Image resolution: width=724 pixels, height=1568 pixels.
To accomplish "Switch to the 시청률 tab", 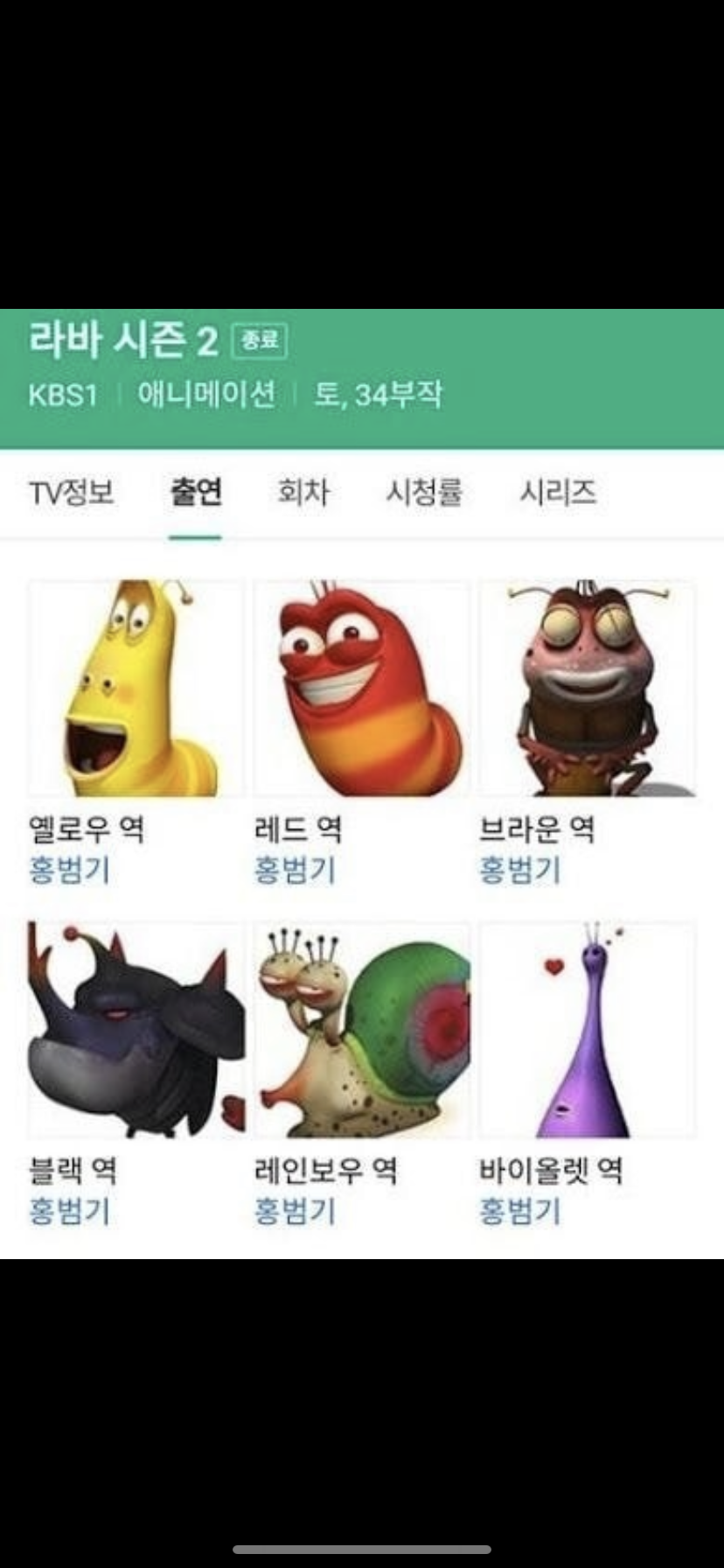I will [x=424, y=493].
